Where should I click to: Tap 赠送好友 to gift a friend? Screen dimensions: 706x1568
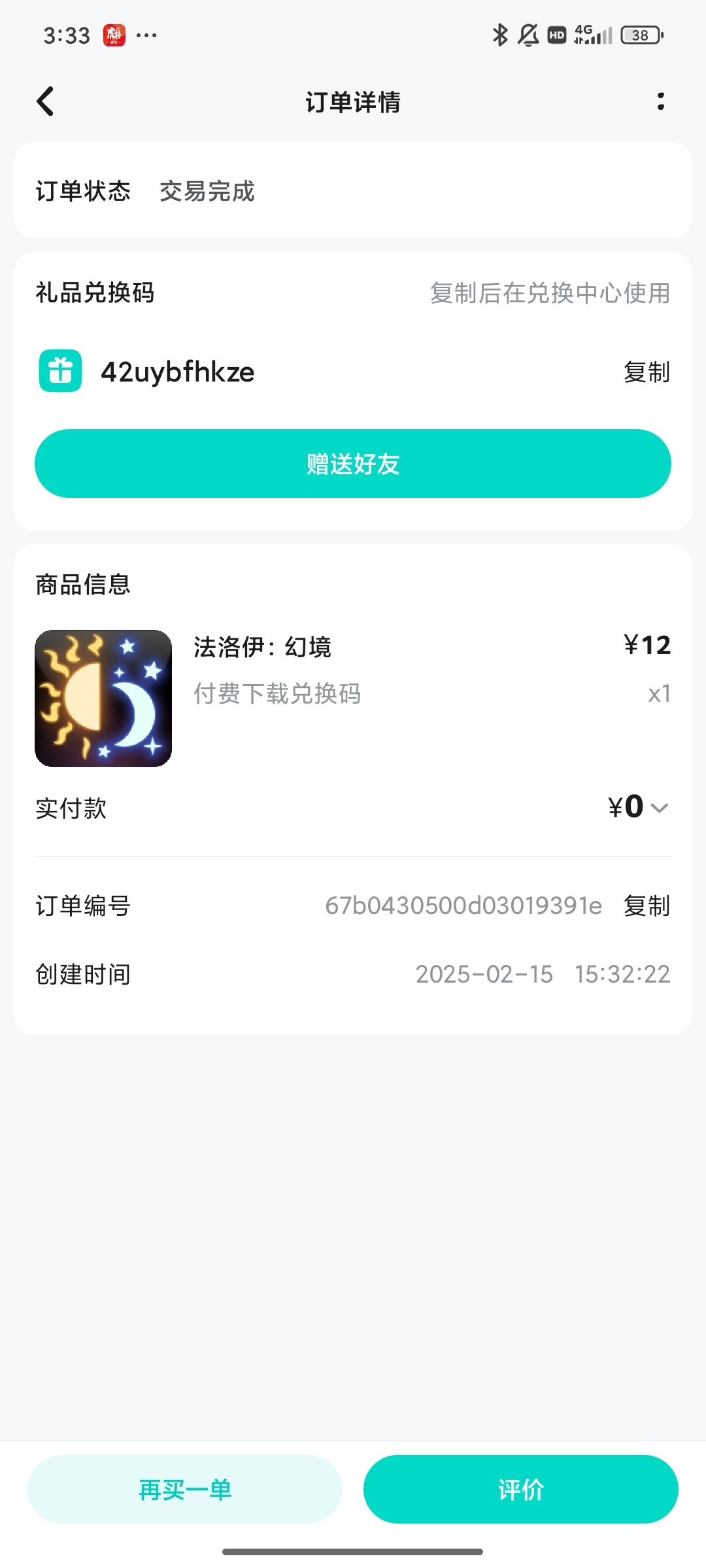tap(353, 464)
